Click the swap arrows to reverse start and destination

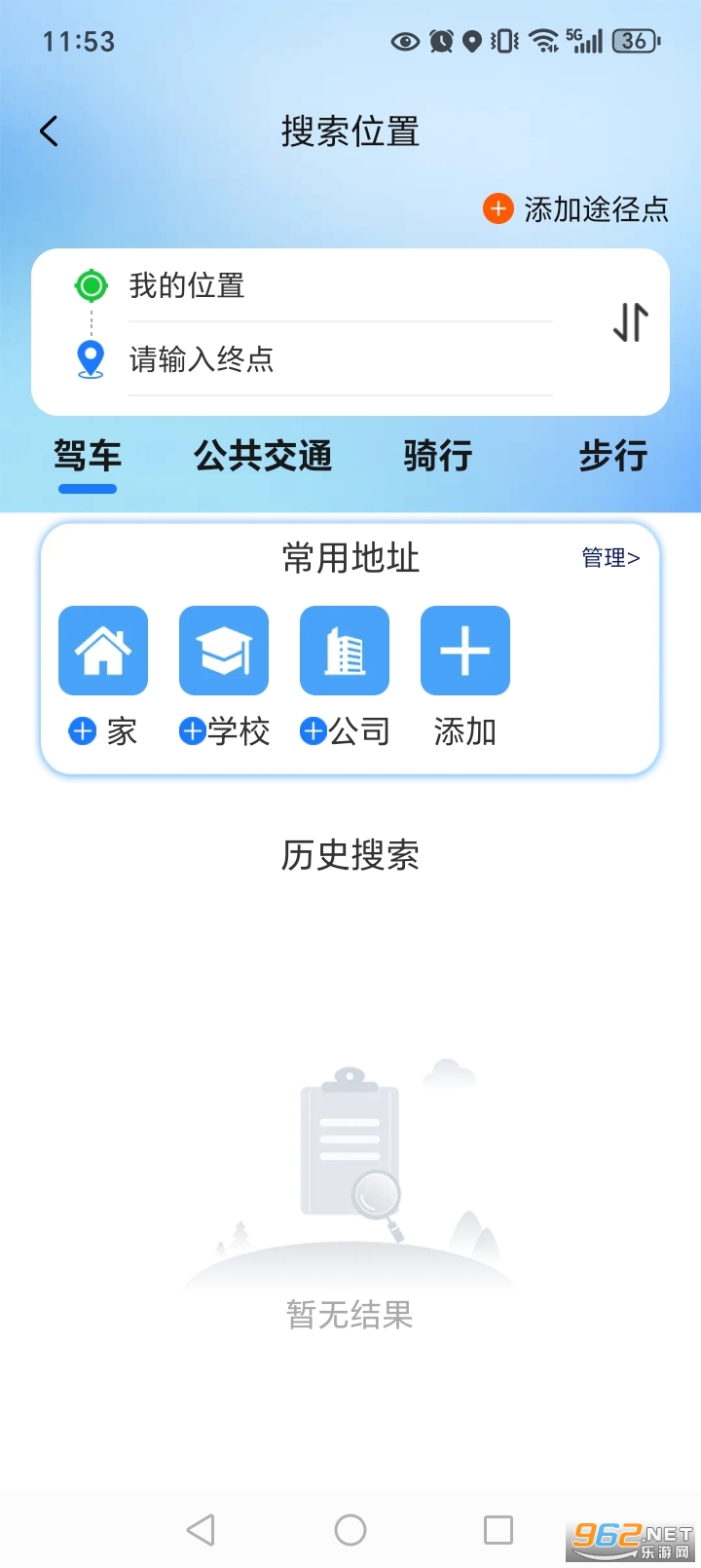pos(629,322)
